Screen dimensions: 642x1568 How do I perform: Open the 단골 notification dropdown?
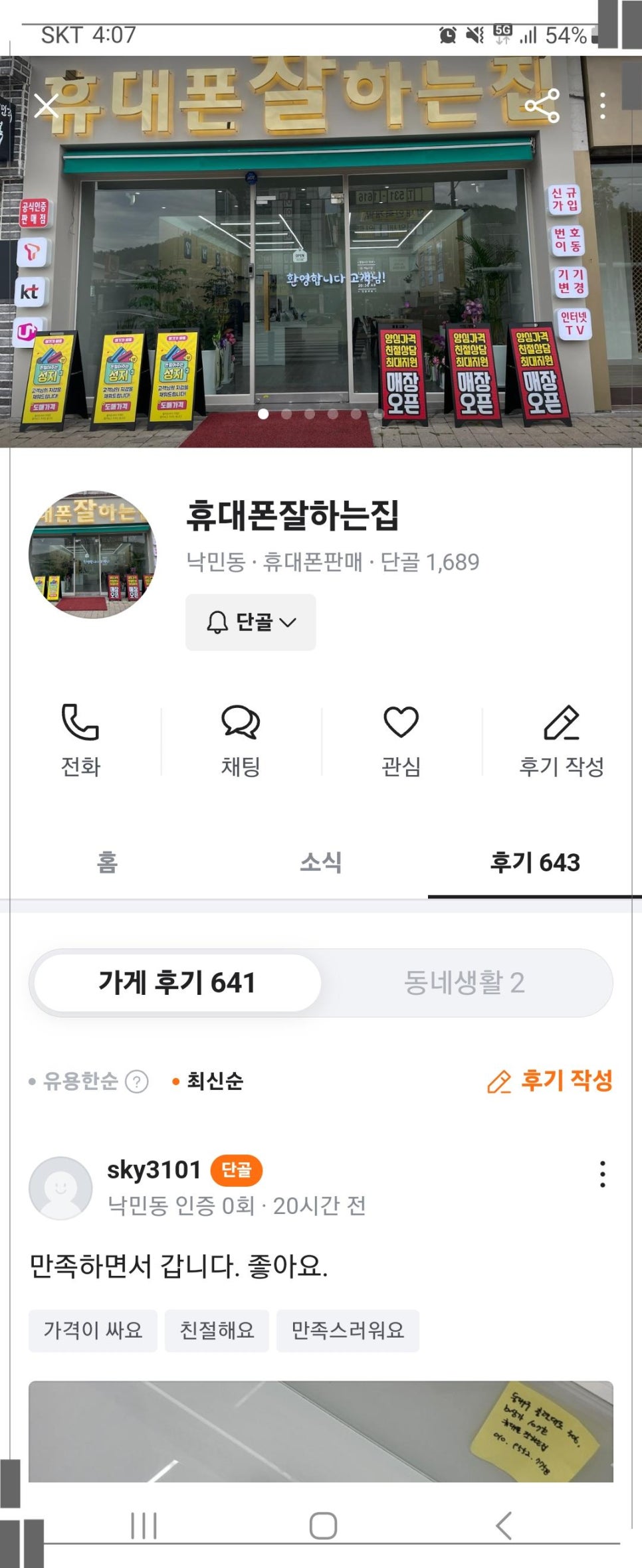(251, 622)
